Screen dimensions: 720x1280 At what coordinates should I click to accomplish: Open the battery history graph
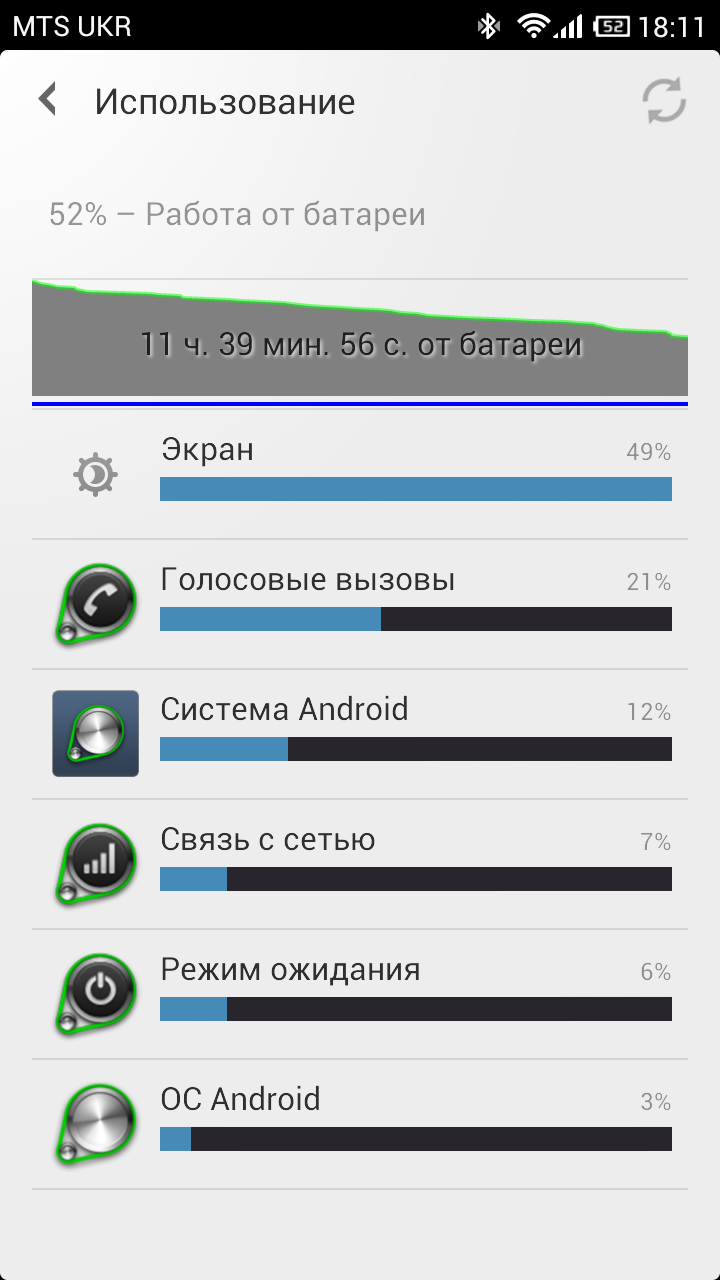click(360, 342)
